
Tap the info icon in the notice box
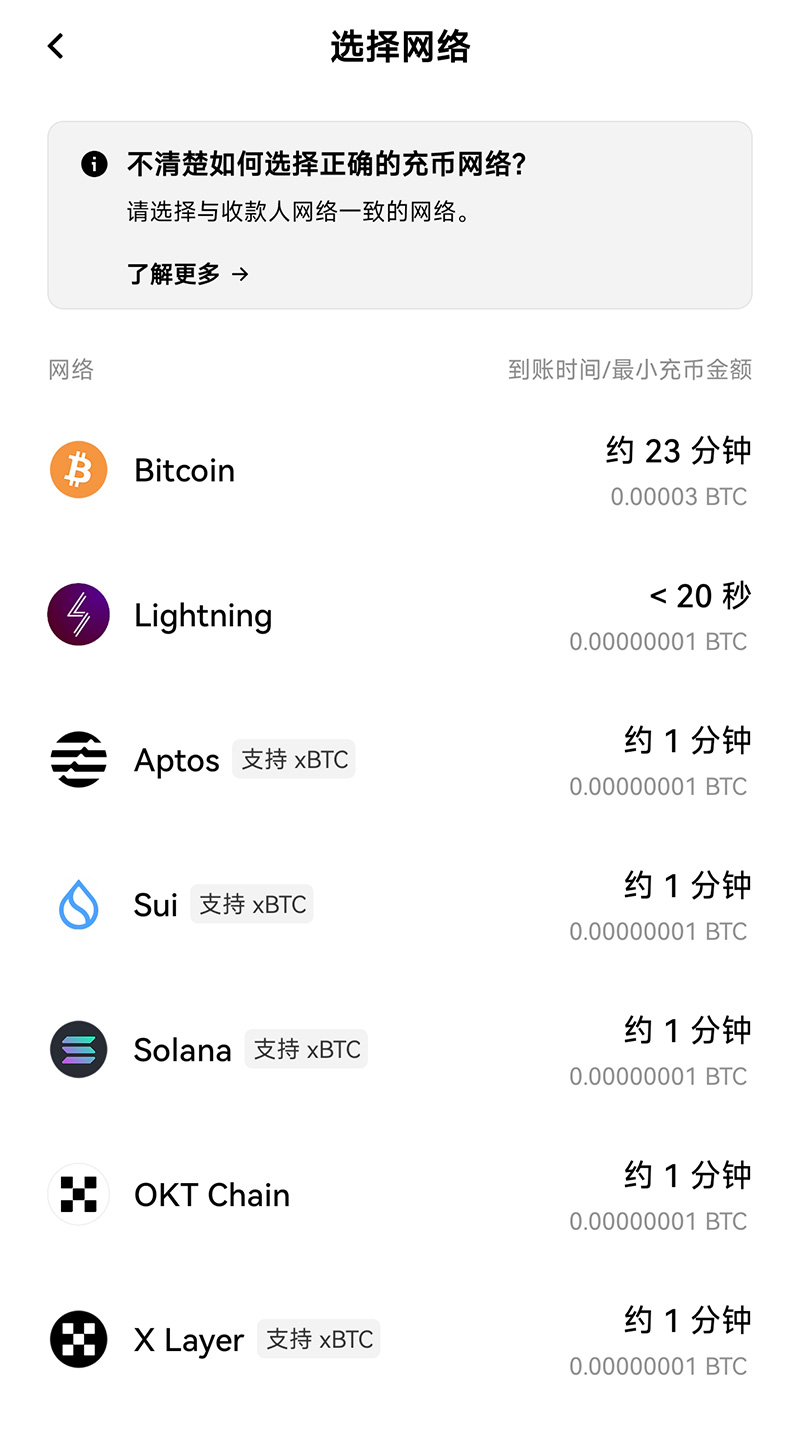tap(95, 165)
